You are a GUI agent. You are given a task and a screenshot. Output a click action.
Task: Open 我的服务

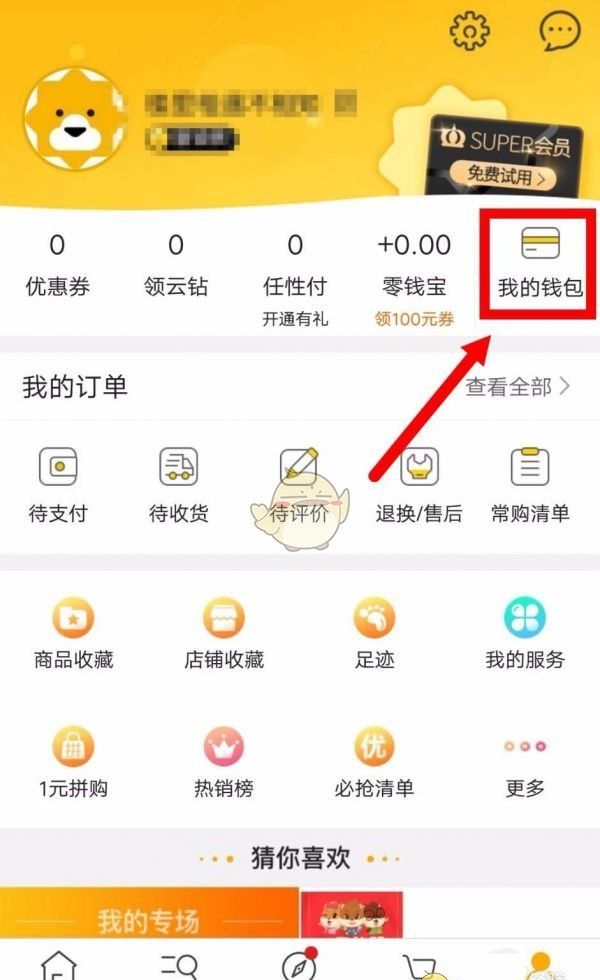(x=525, y=635)
